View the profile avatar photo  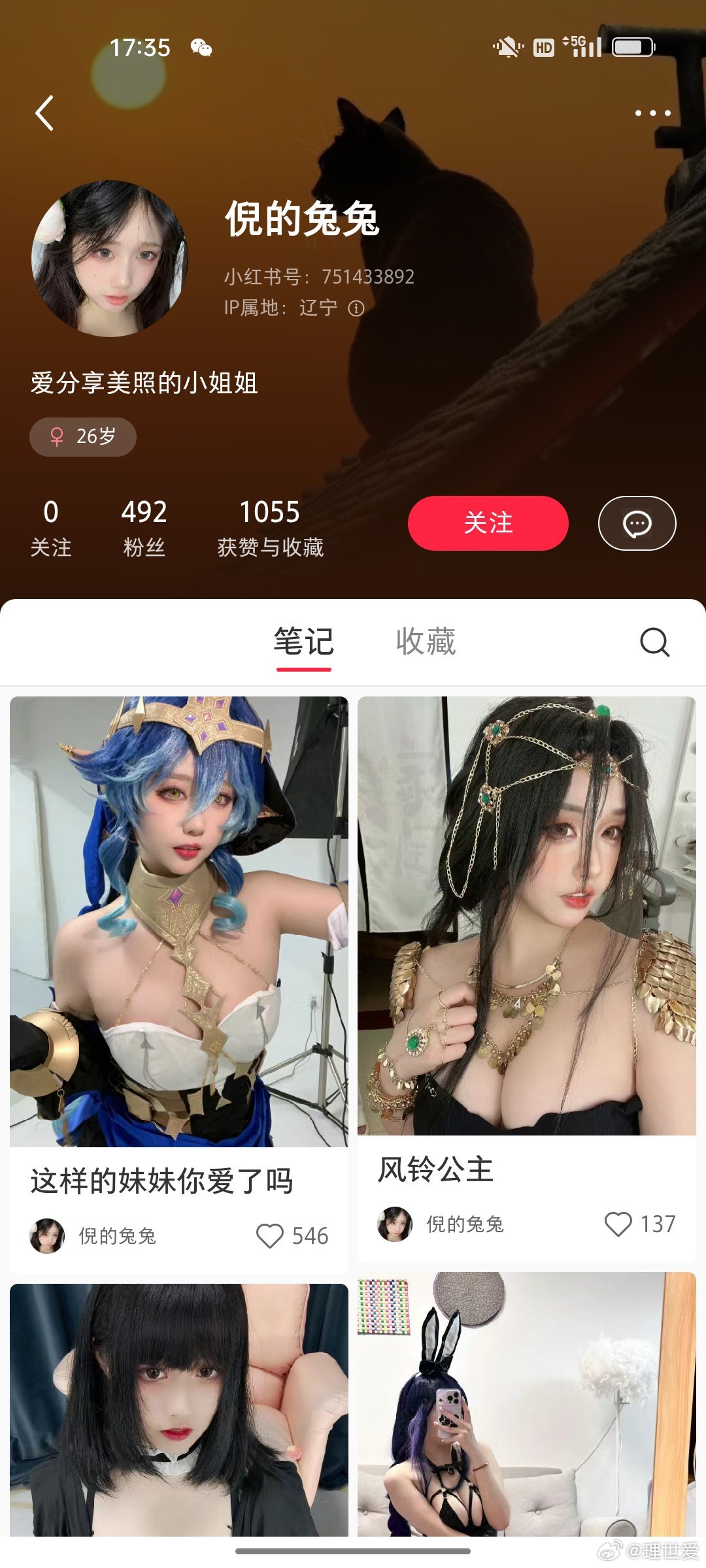pos(110,259)
